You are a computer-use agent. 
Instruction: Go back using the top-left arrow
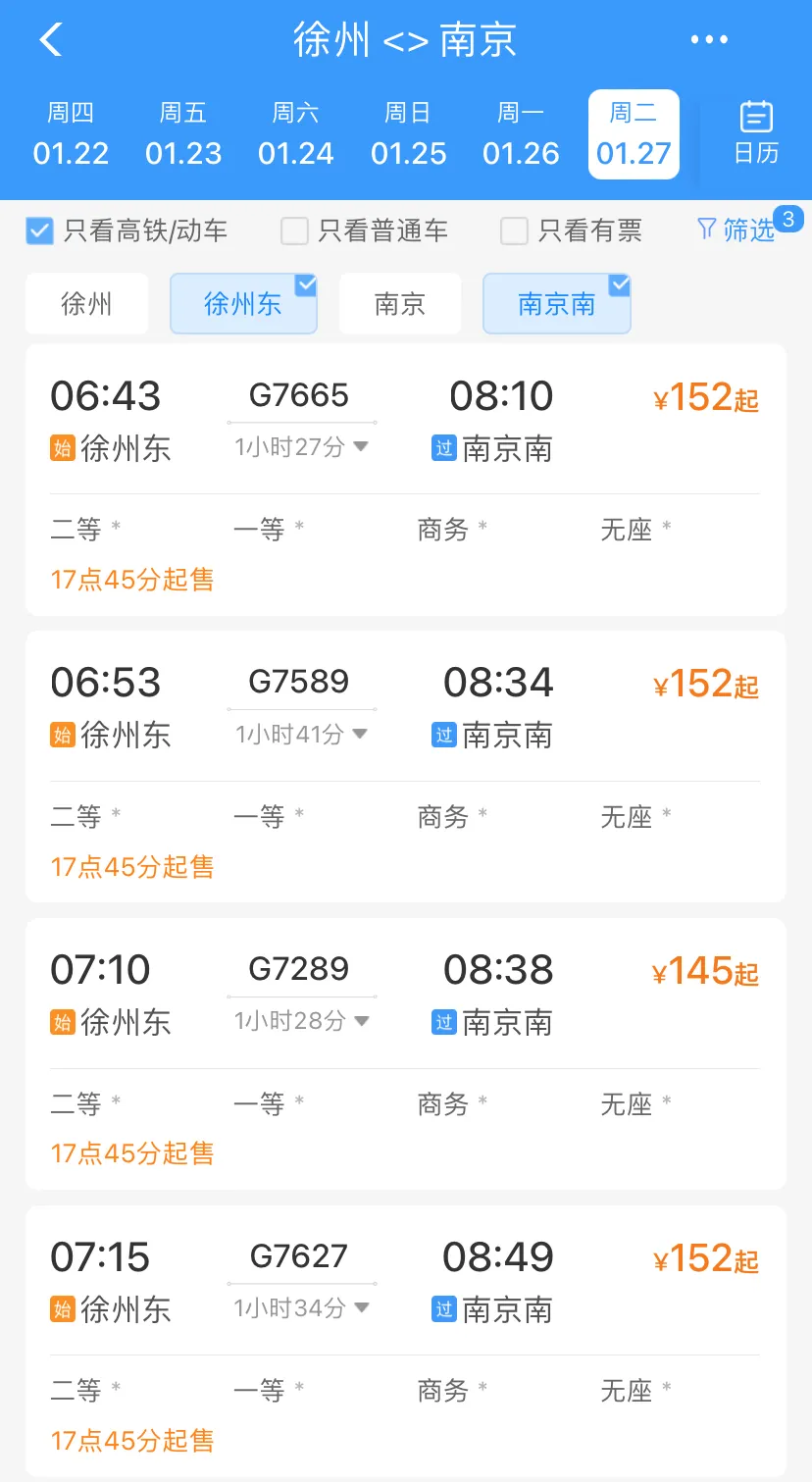coord(51,40)
